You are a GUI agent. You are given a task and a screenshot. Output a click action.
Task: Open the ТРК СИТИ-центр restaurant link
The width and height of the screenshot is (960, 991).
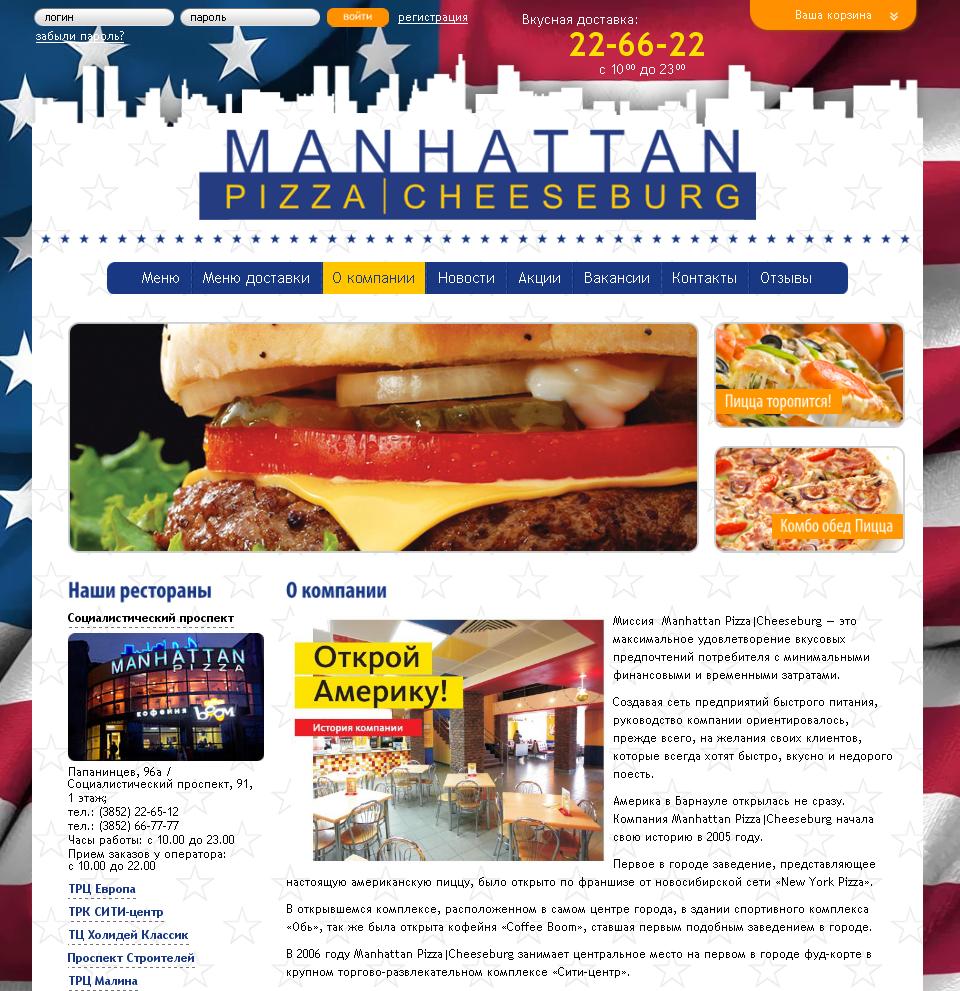pyautogui.click(x=116, y=912)
